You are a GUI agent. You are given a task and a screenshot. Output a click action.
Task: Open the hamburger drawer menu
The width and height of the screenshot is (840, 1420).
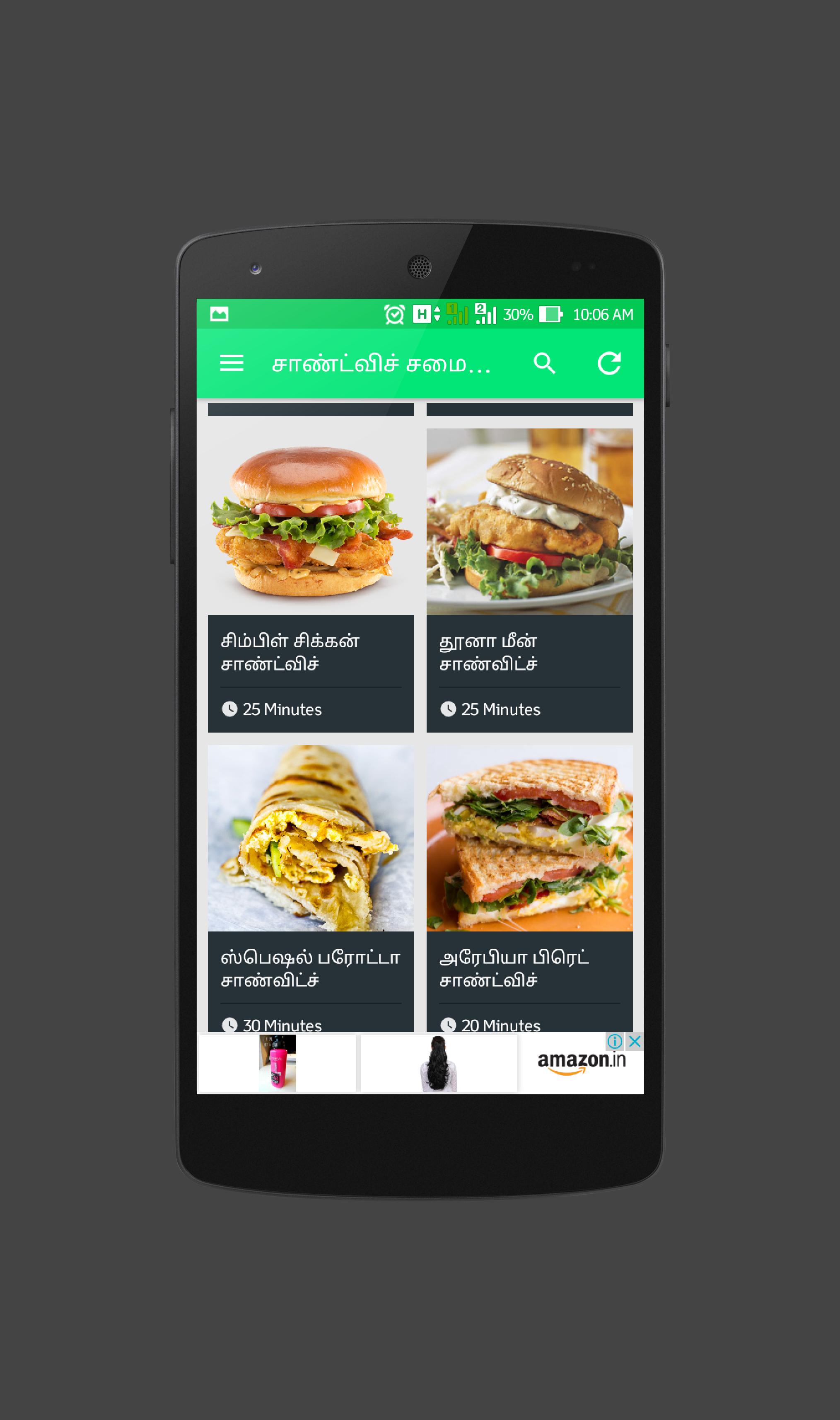tap(232, 363)
